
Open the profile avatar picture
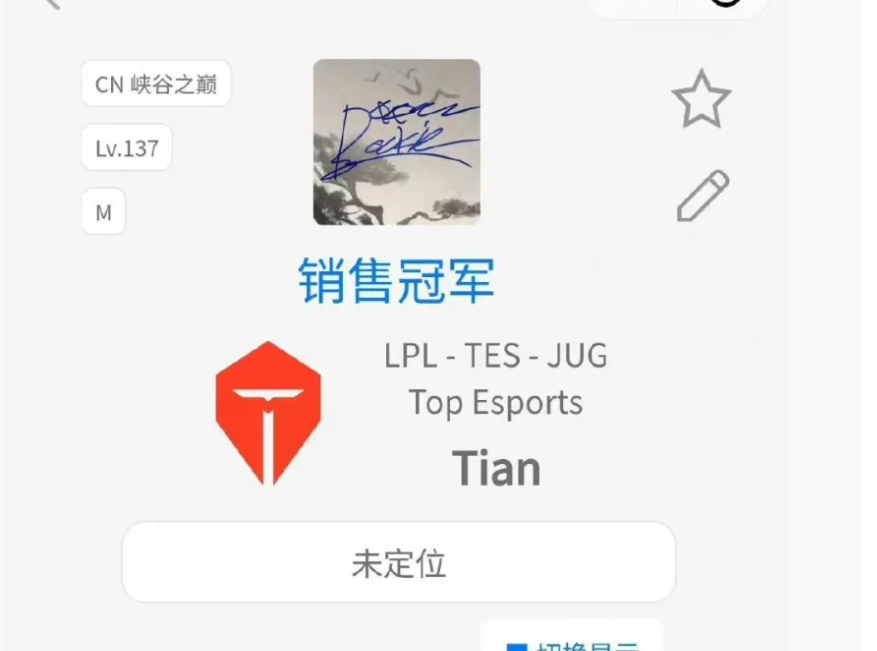coord(396,142)
